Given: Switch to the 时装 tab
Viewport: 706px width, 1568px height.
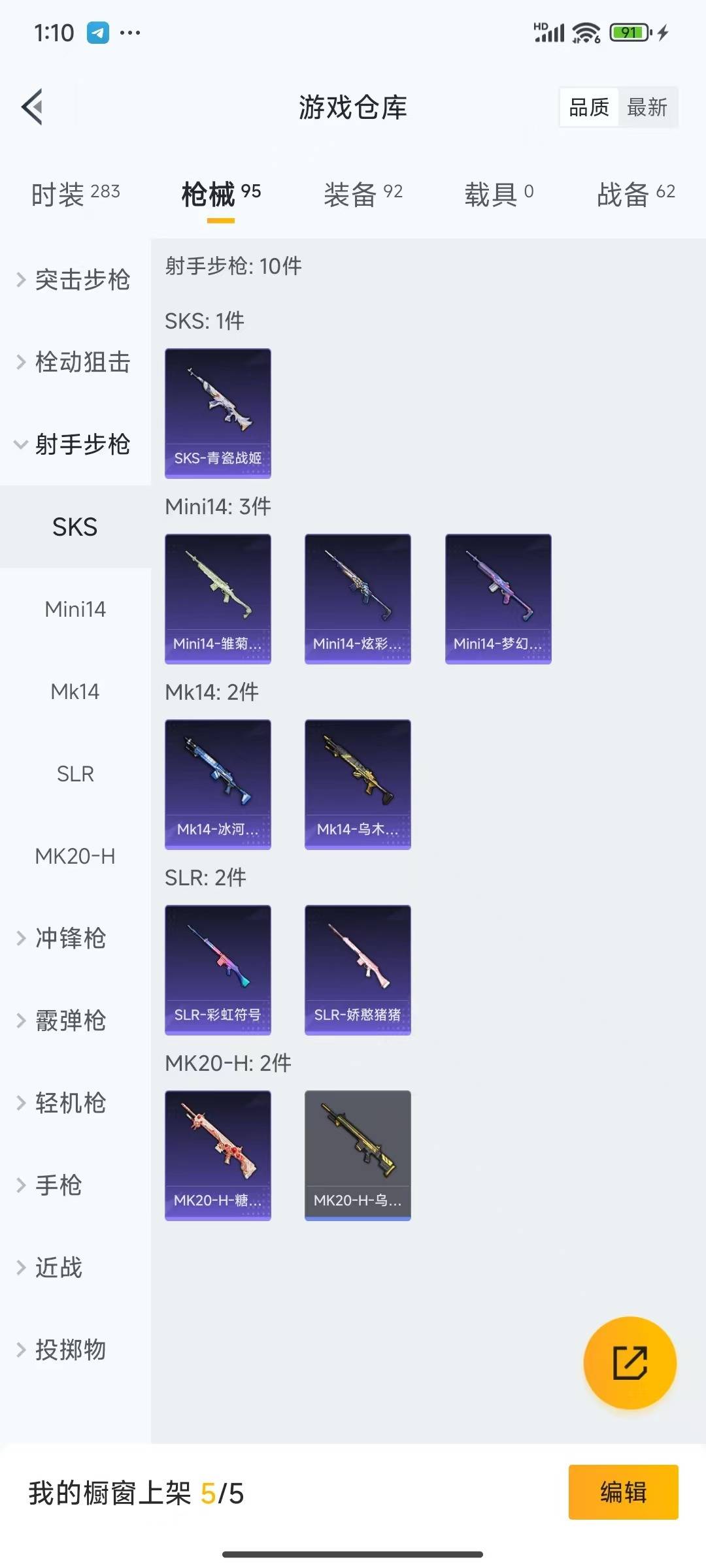Looking at the screenshot, I should coord(75,193).
